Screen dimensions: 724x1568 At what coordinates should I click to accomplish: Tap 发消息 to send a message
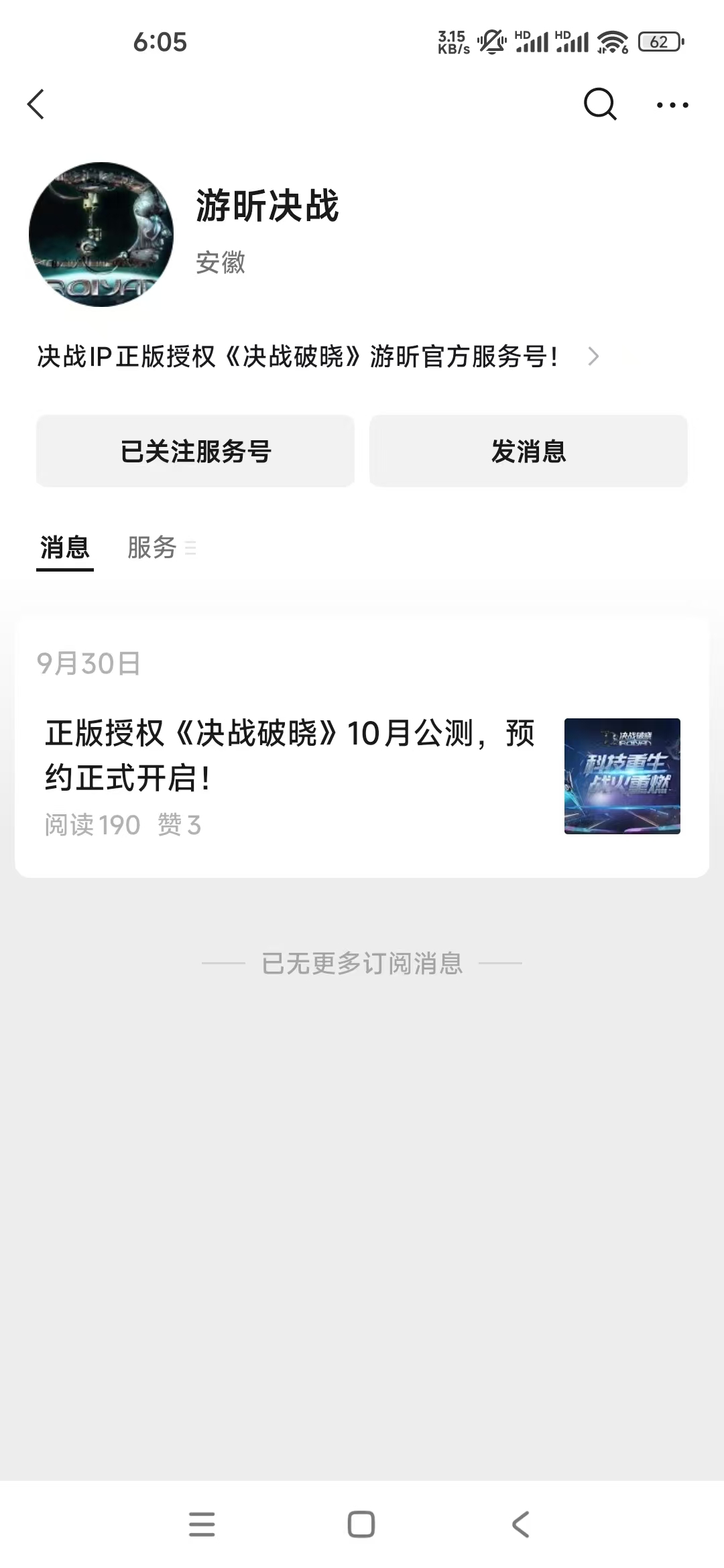[528, 451]
